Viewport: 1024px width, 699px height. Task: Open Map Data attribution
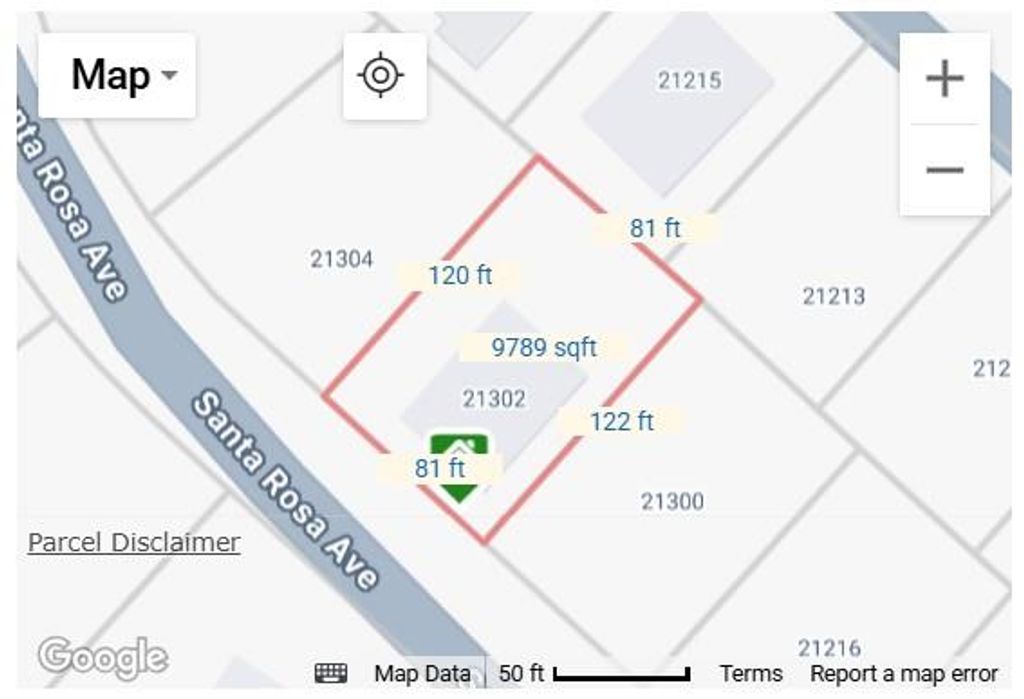421,673
